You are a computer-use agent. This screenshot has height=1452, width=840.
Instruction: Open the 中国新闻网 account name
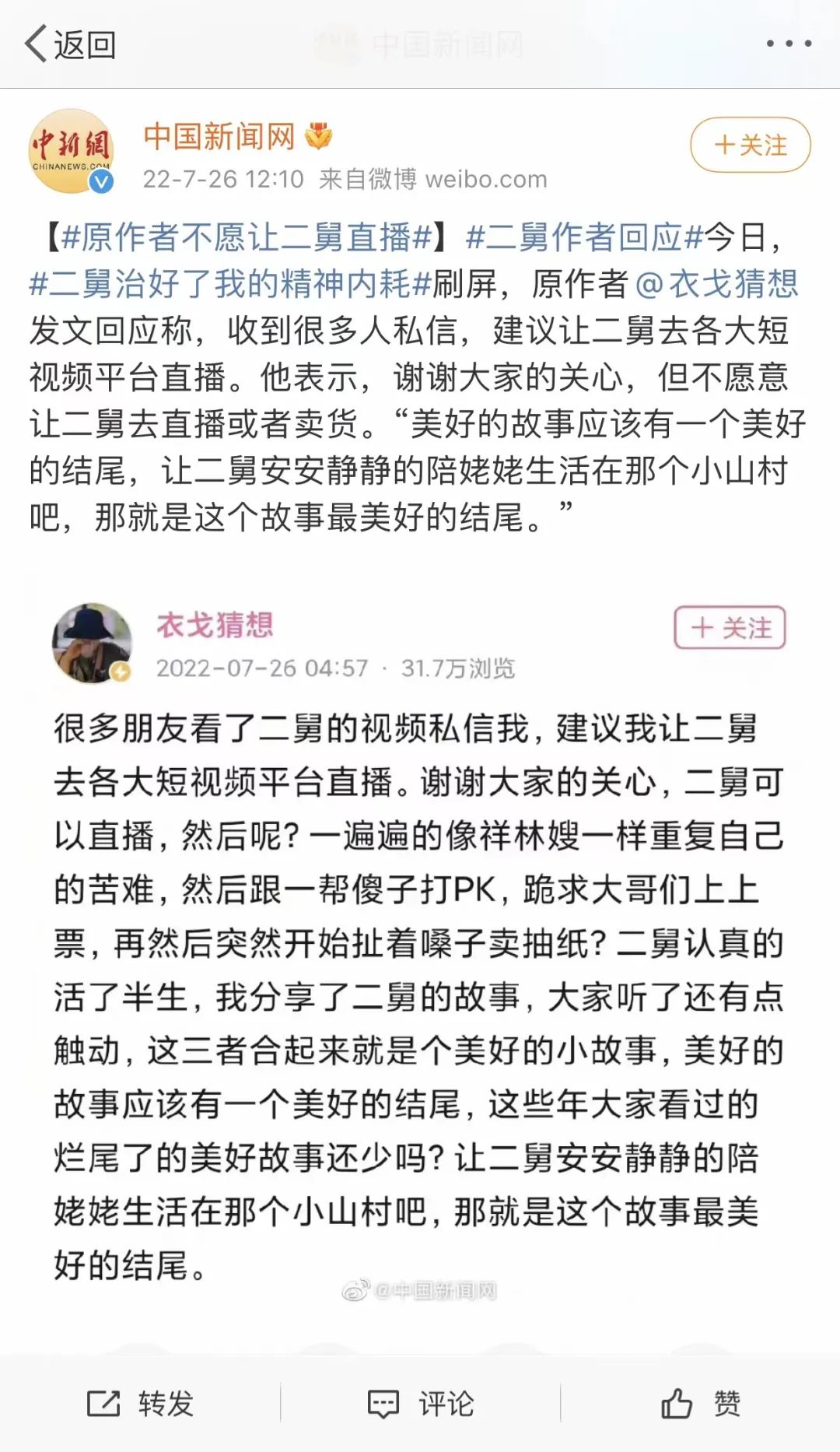(219, 137)
